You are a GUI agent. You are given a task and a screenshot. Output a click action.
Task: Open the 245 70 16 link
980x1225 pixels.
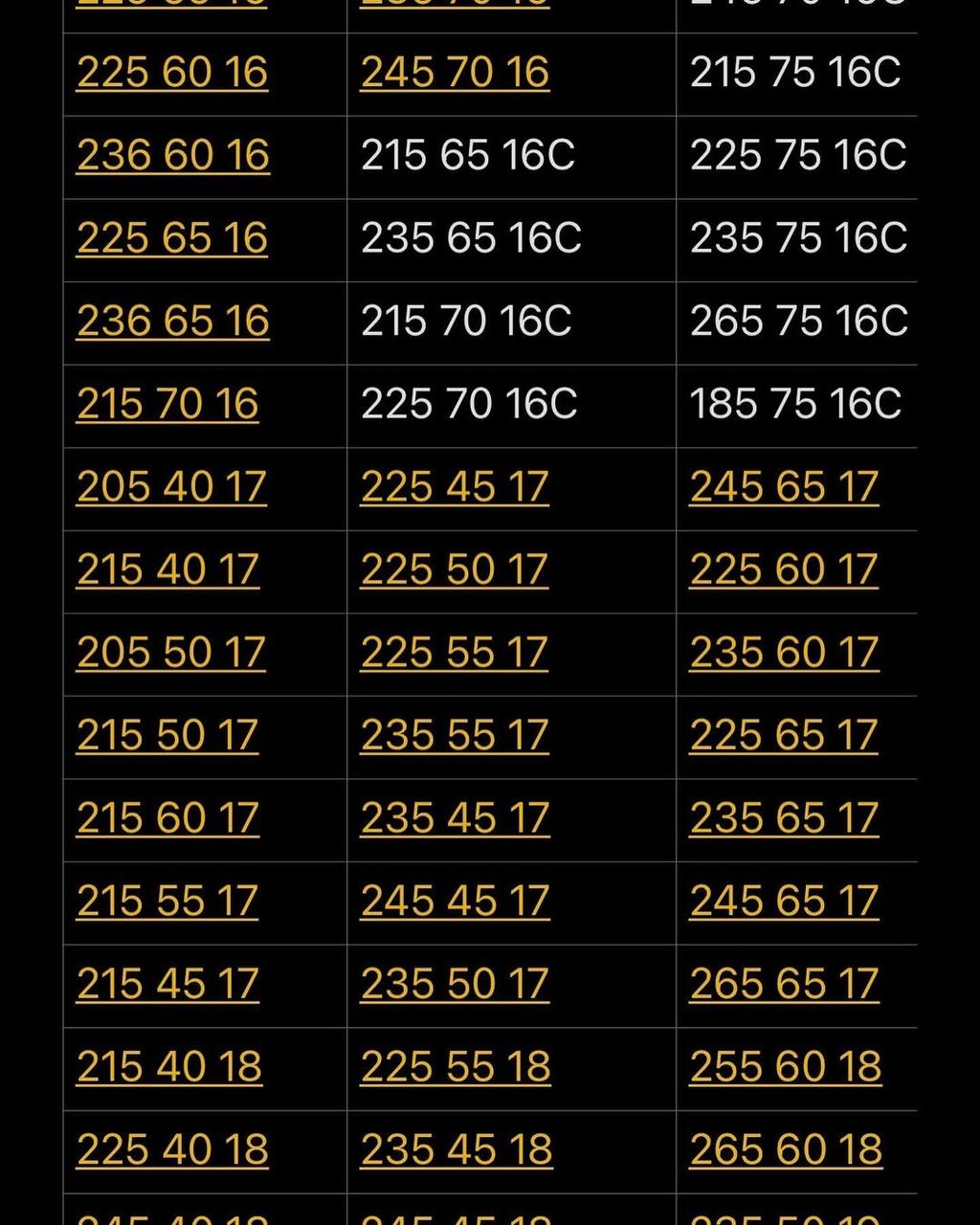tap(455, 73)
